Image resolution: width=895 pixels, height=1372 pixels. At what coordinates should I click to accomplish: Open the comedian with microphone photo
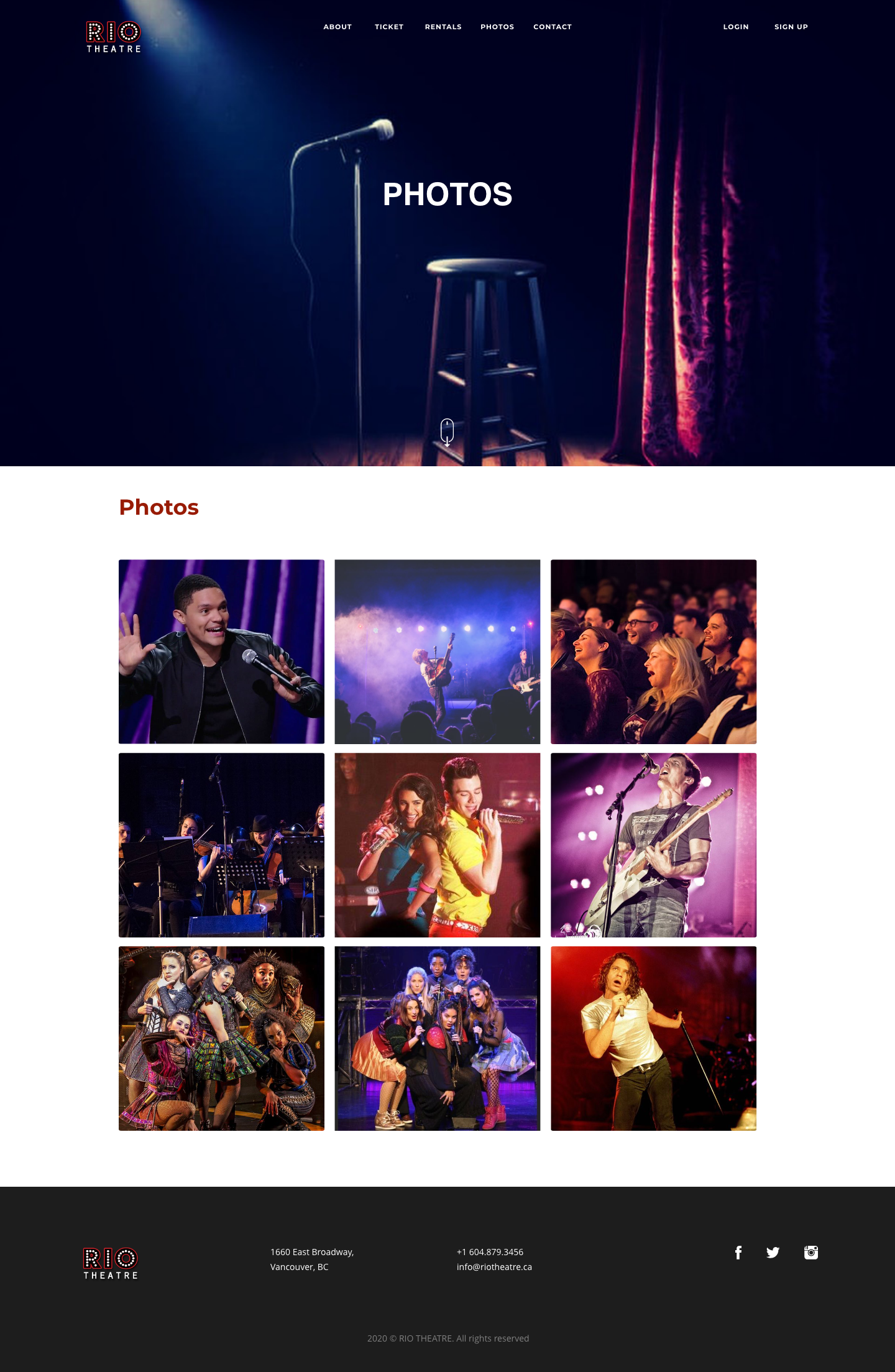(221, 651)
